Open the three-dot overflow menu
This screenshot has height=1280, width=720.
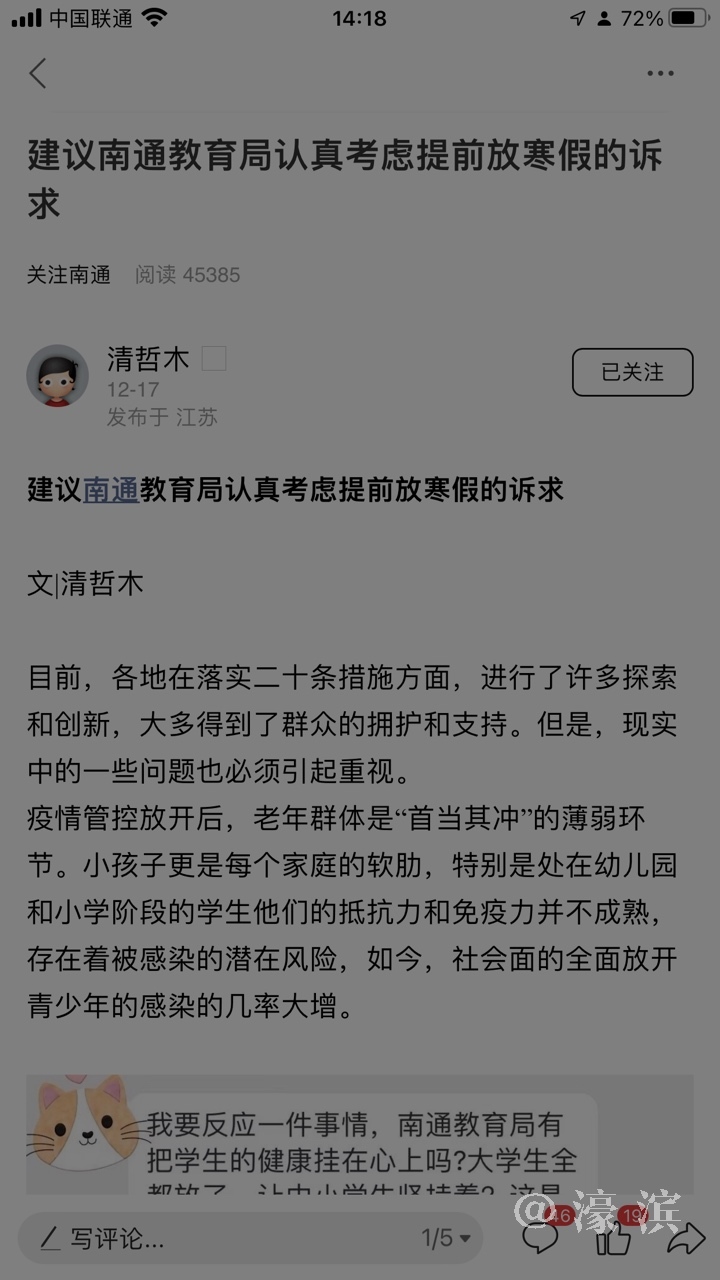coord(660,73)
